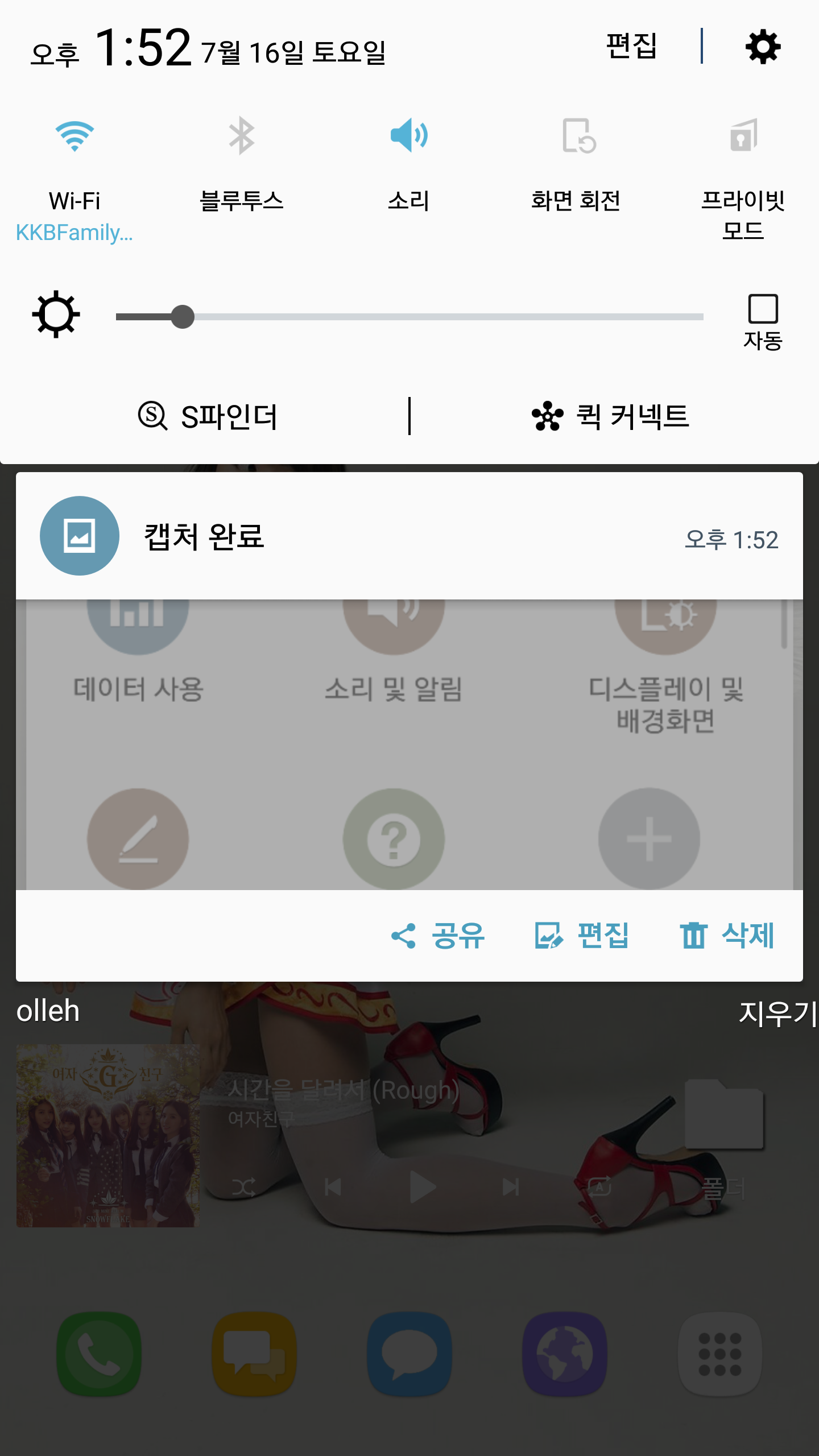The height and width of the screenshot is (1456, 819).
Task: Open S파인더 search
Action: [x=208, y=416]
